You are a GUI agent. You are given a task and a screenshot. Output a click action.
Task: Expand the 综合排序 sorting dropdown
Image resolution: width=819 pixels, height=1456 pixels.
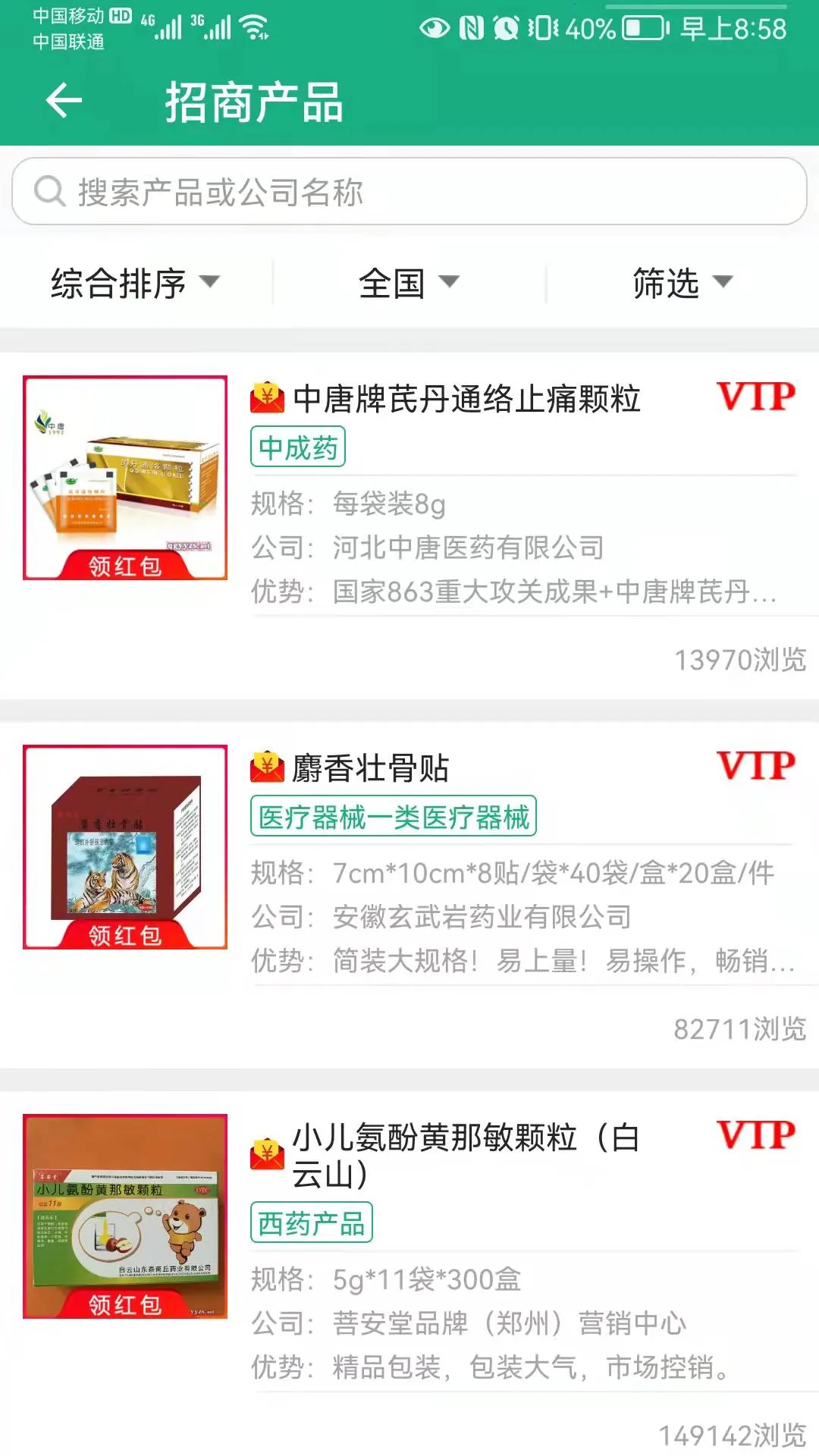pos(135,283)
